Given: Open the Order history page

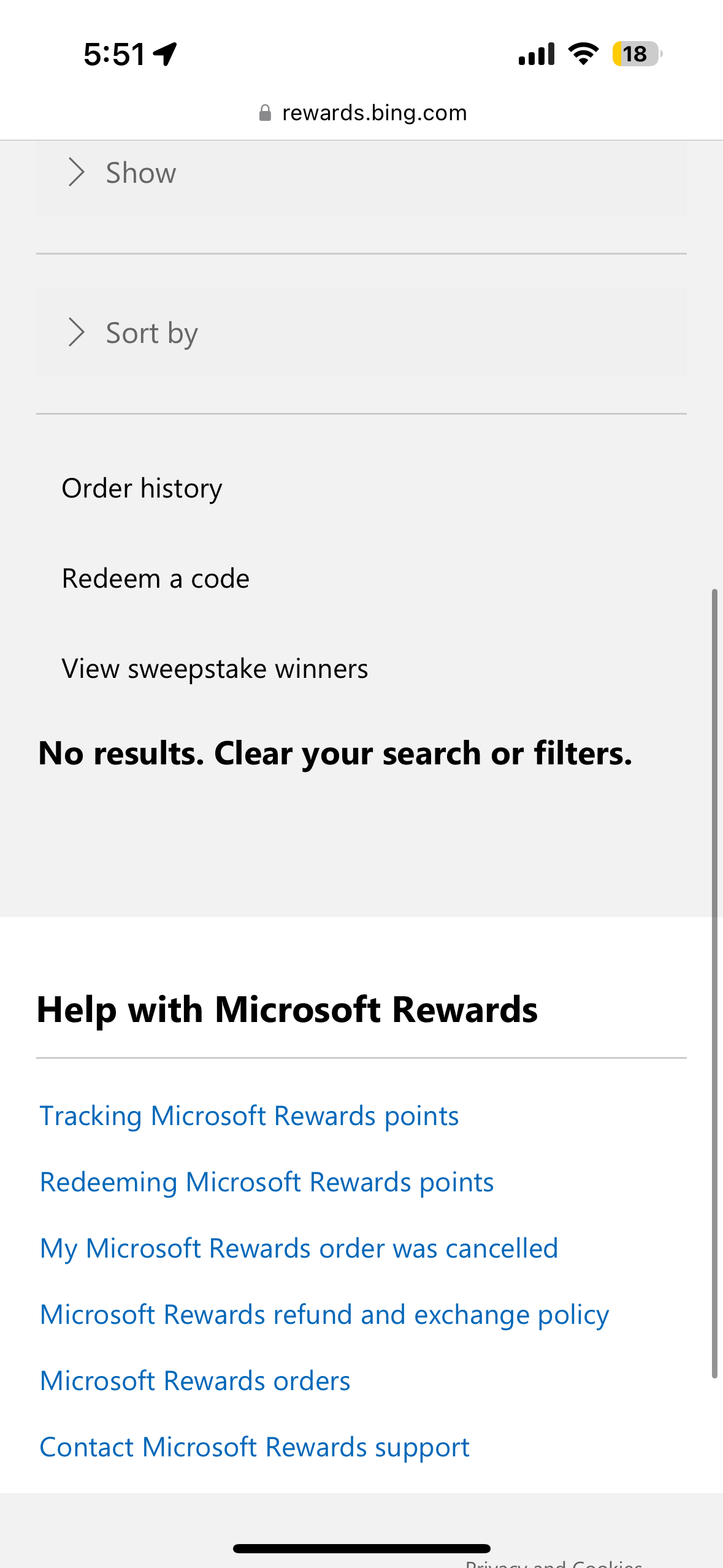Looking at the screenshot, I should pos(141,488).
